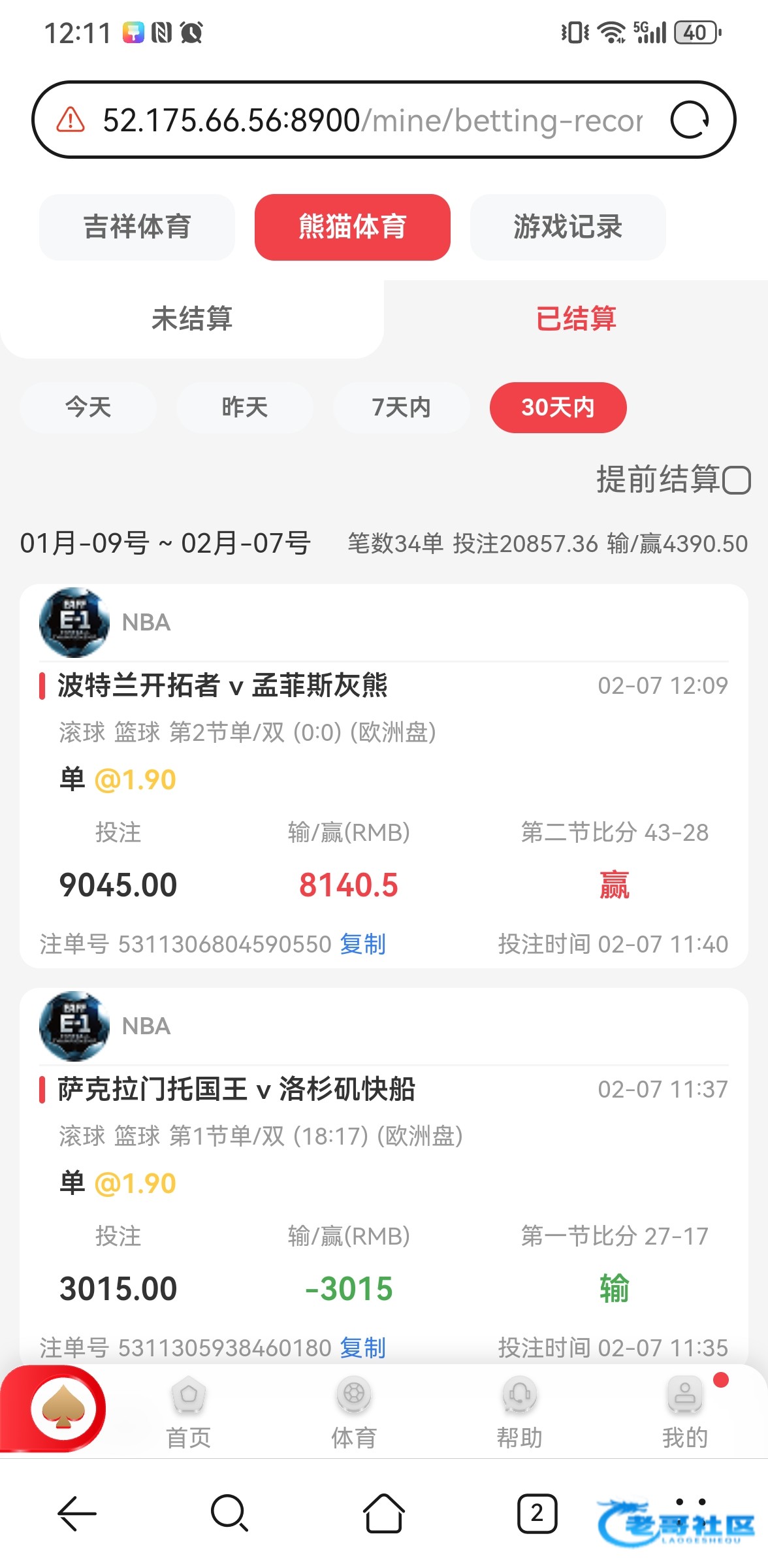Image resolution: width=768 pixels, height=1568 pixels.
Task: Open the 帮助 help tab
Action: tap(519, 1411)
